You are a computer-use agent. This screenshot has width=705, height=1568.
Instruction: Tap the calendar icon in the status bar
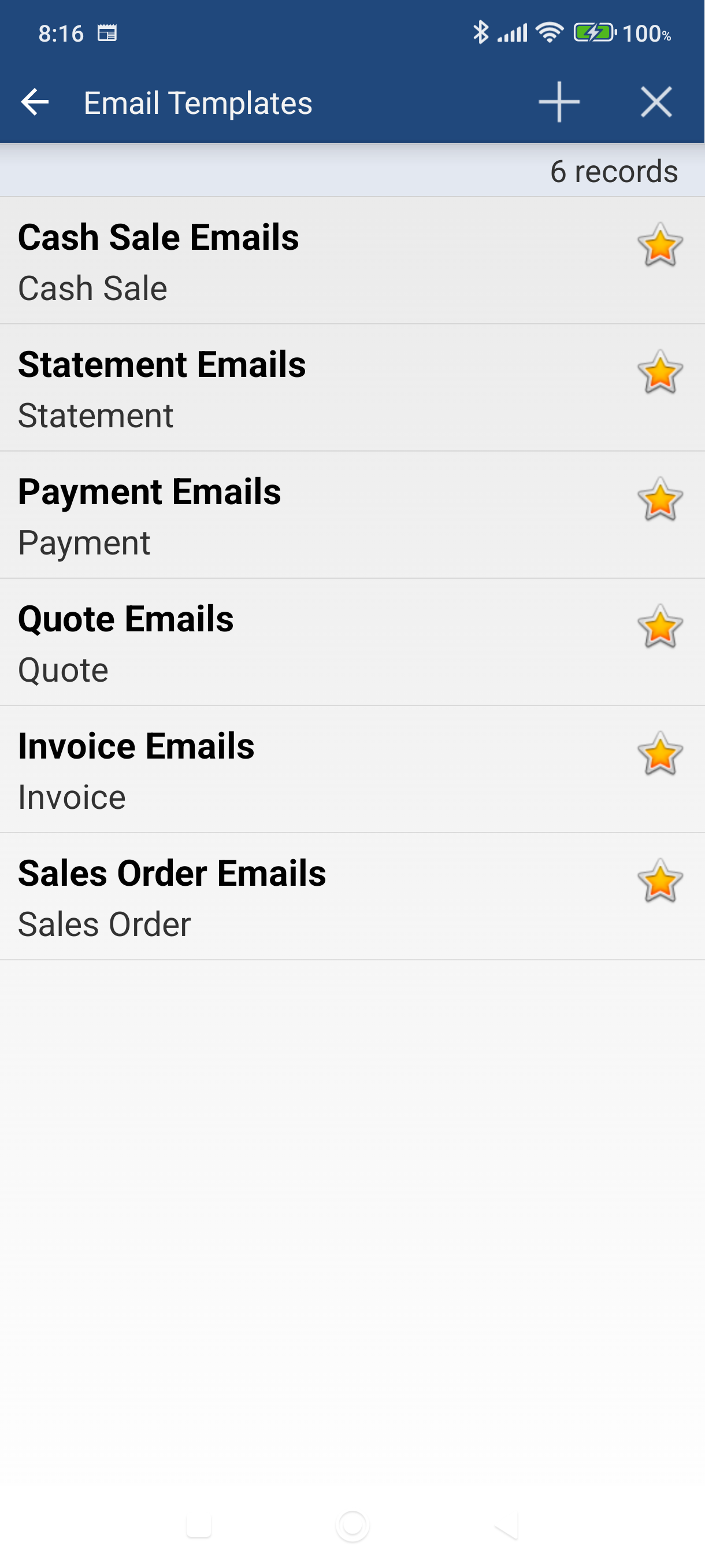coord(107,35)
